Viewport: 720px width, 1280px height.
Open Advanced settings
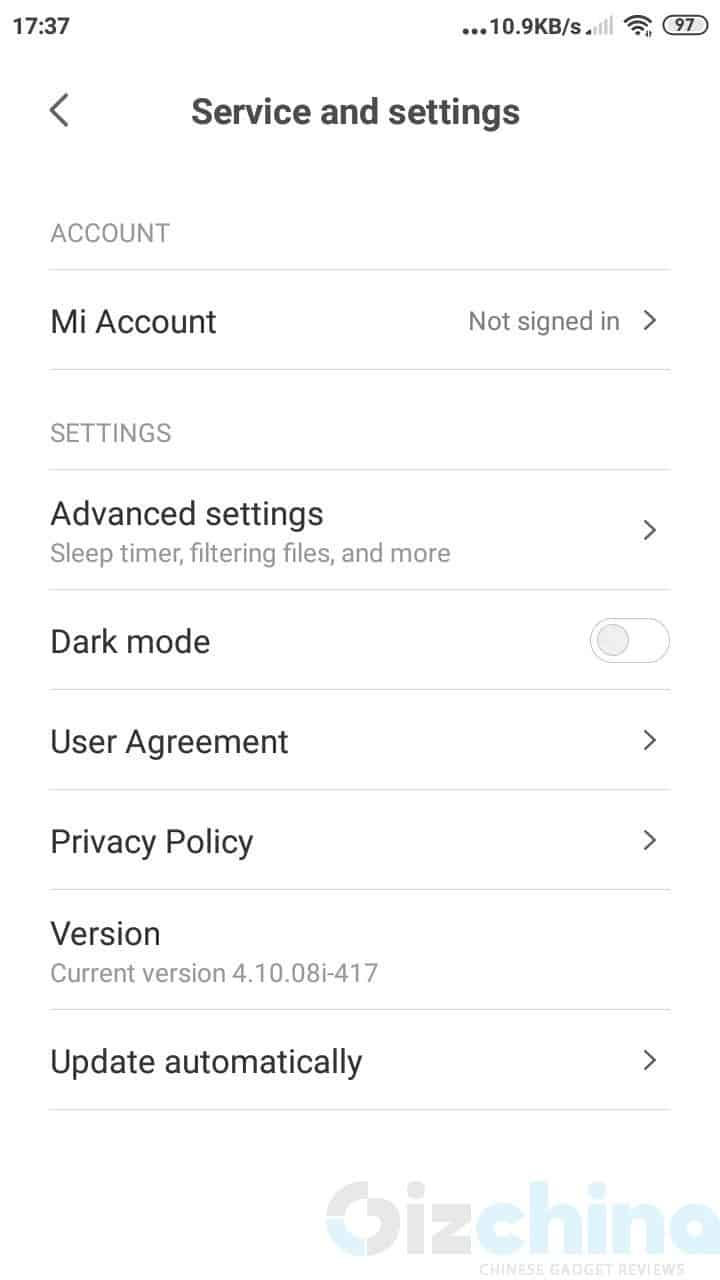pyautogui.click(x=360, y=530)
